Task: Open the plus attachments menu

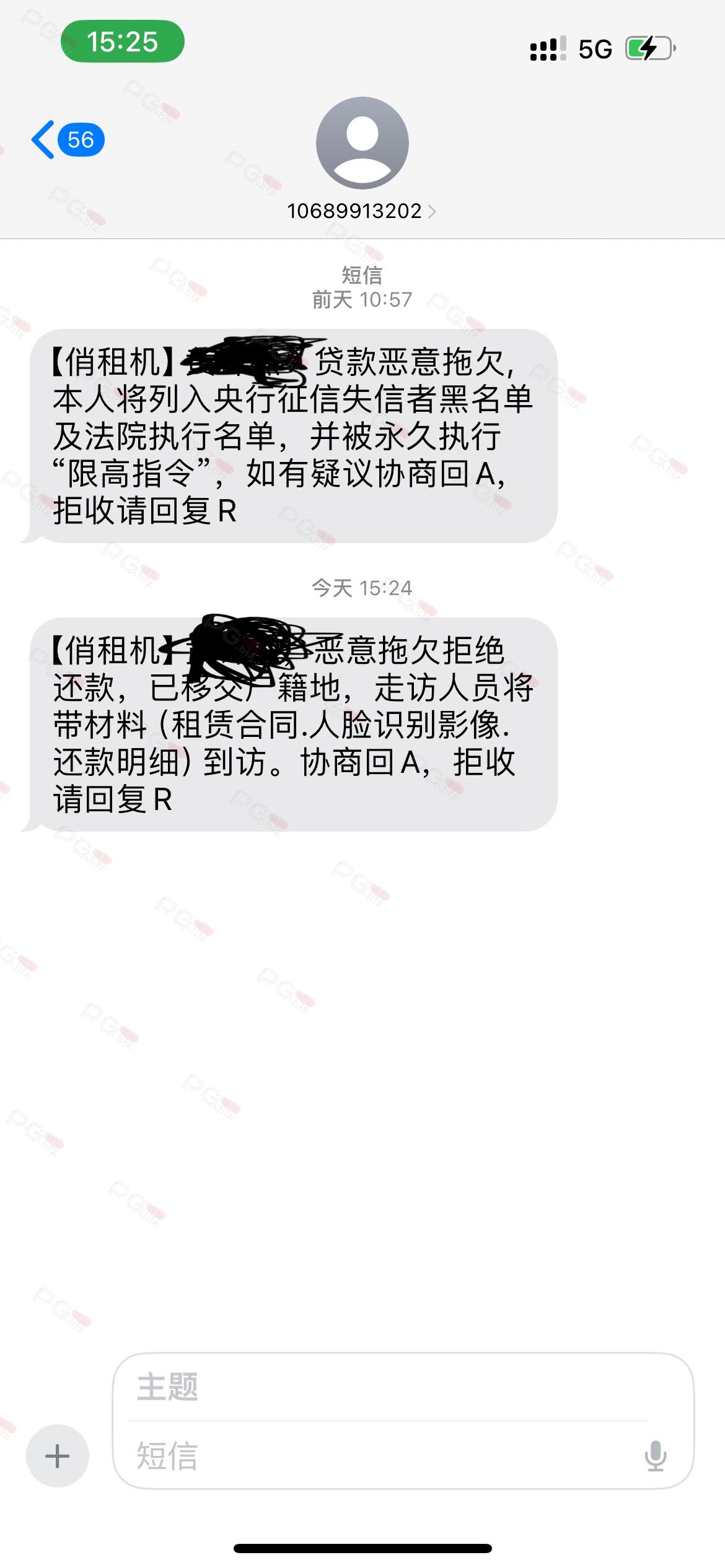Action: [x=58, y=1456]
